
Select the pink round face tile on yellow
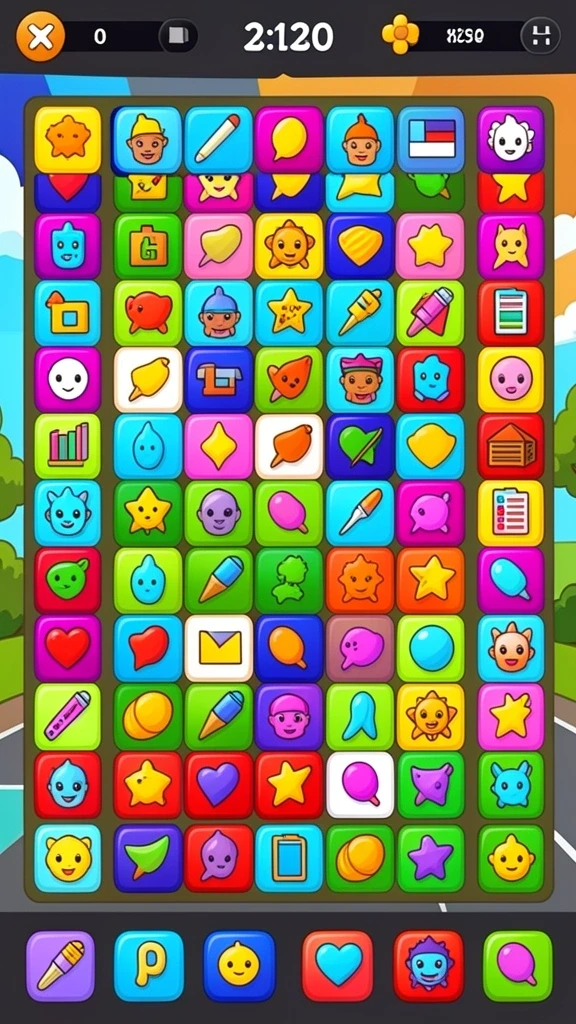(511, 379)
